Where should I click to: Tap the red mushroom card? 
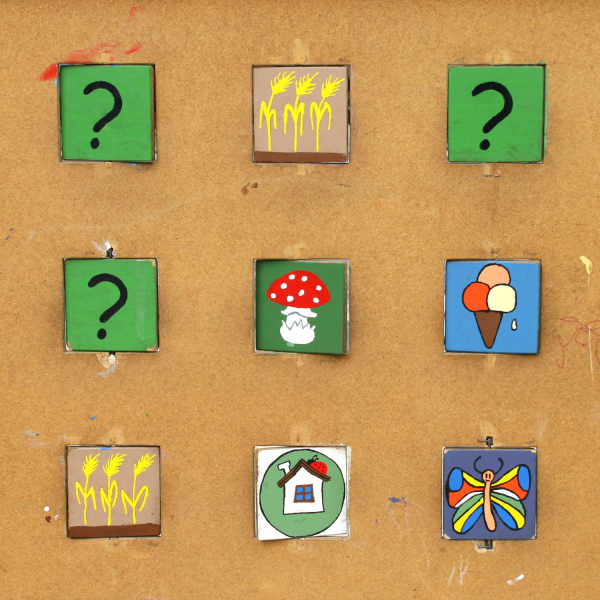point(301,306)
